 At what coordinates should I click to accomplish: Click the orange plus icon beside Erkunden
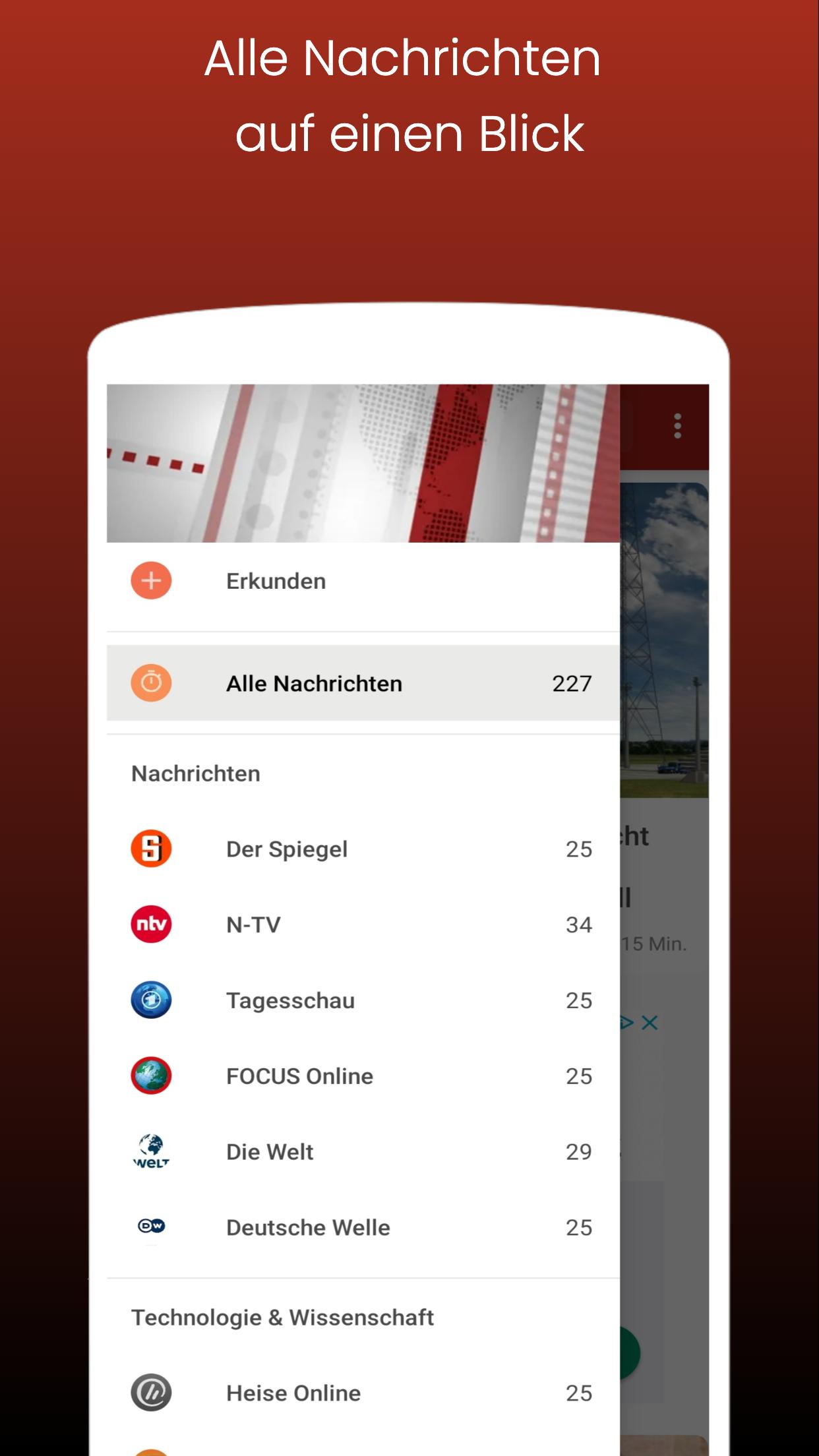[151, 581]
